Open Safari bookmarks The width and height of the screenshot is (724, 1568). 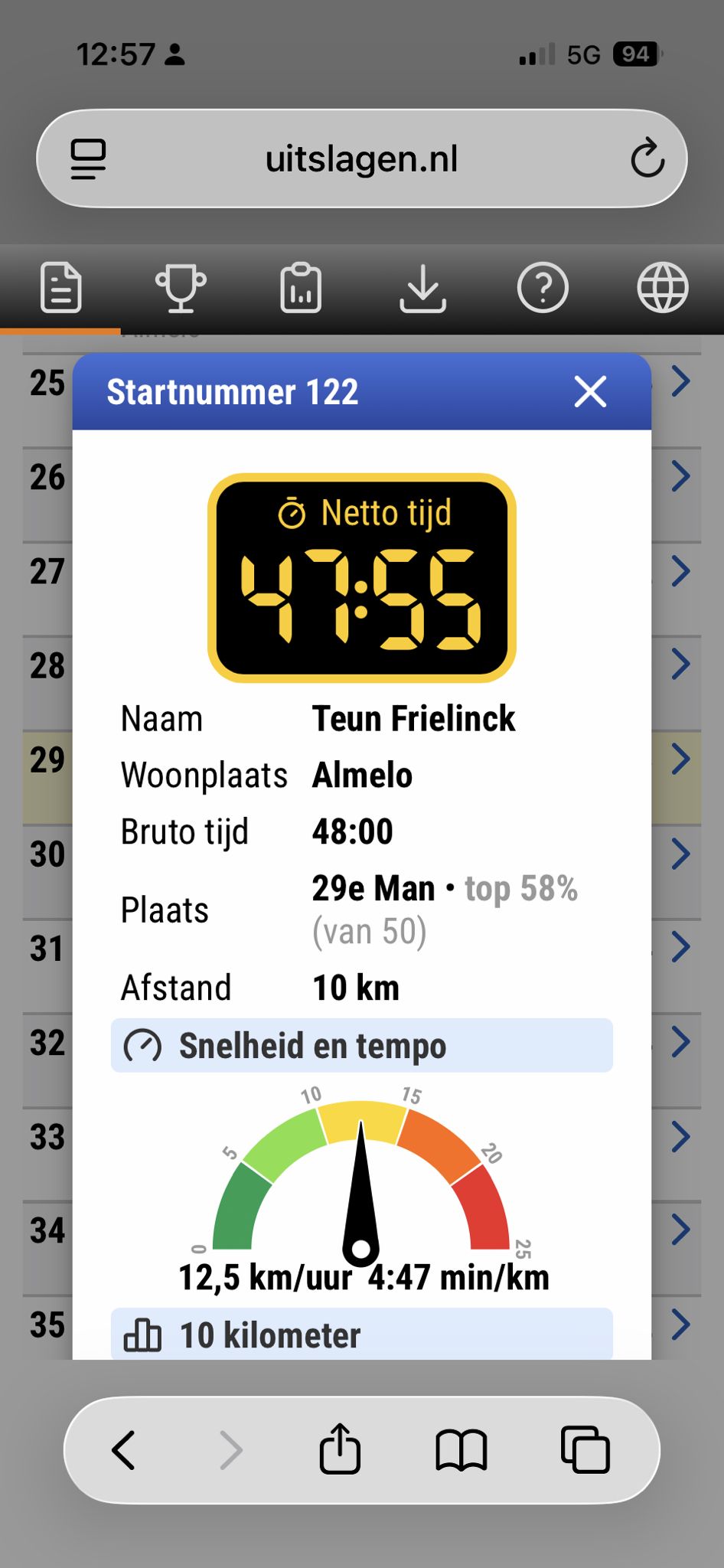click(x=461, y=1450)
